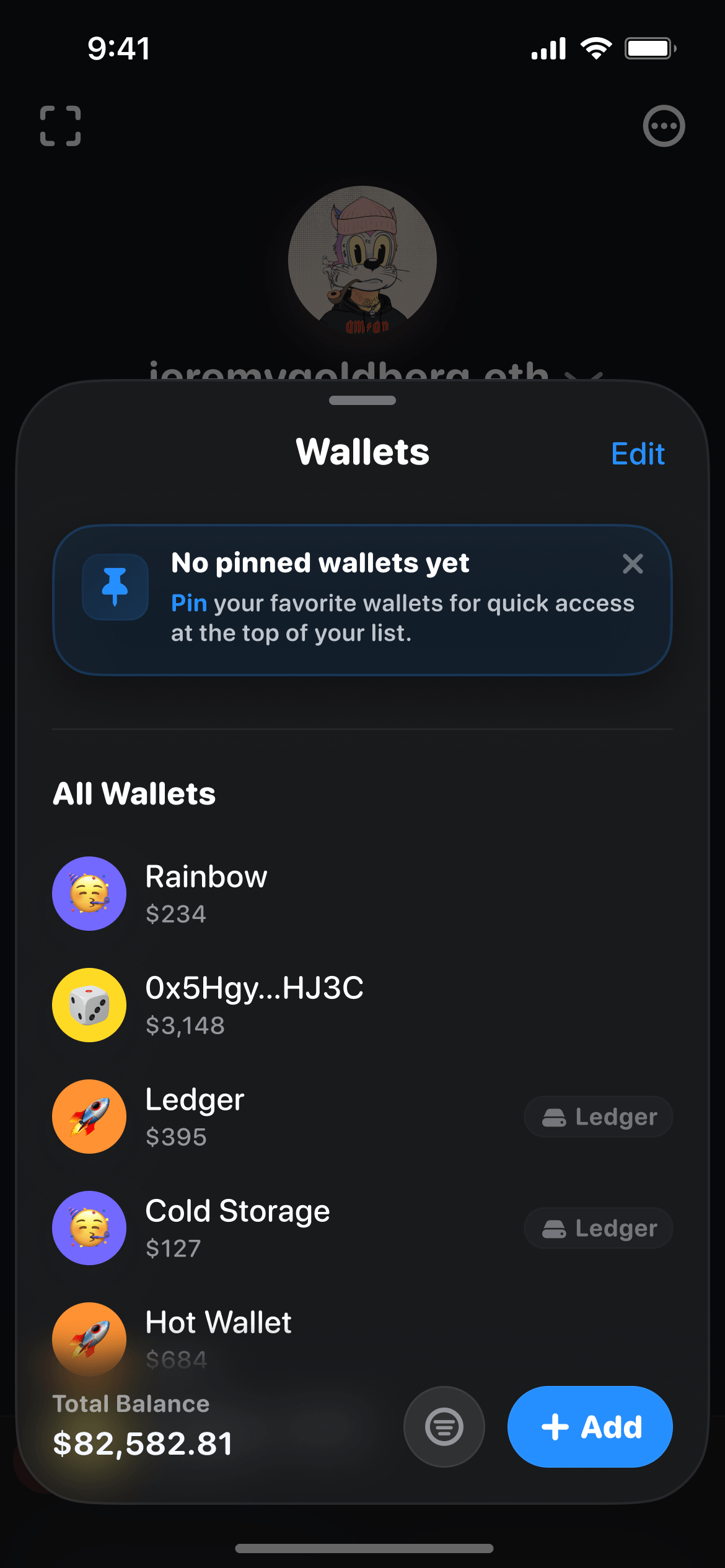Dismiss the 'No pinned wallets yet' banner
This screenshot has height=1568, width=725.
coord(632,564)
